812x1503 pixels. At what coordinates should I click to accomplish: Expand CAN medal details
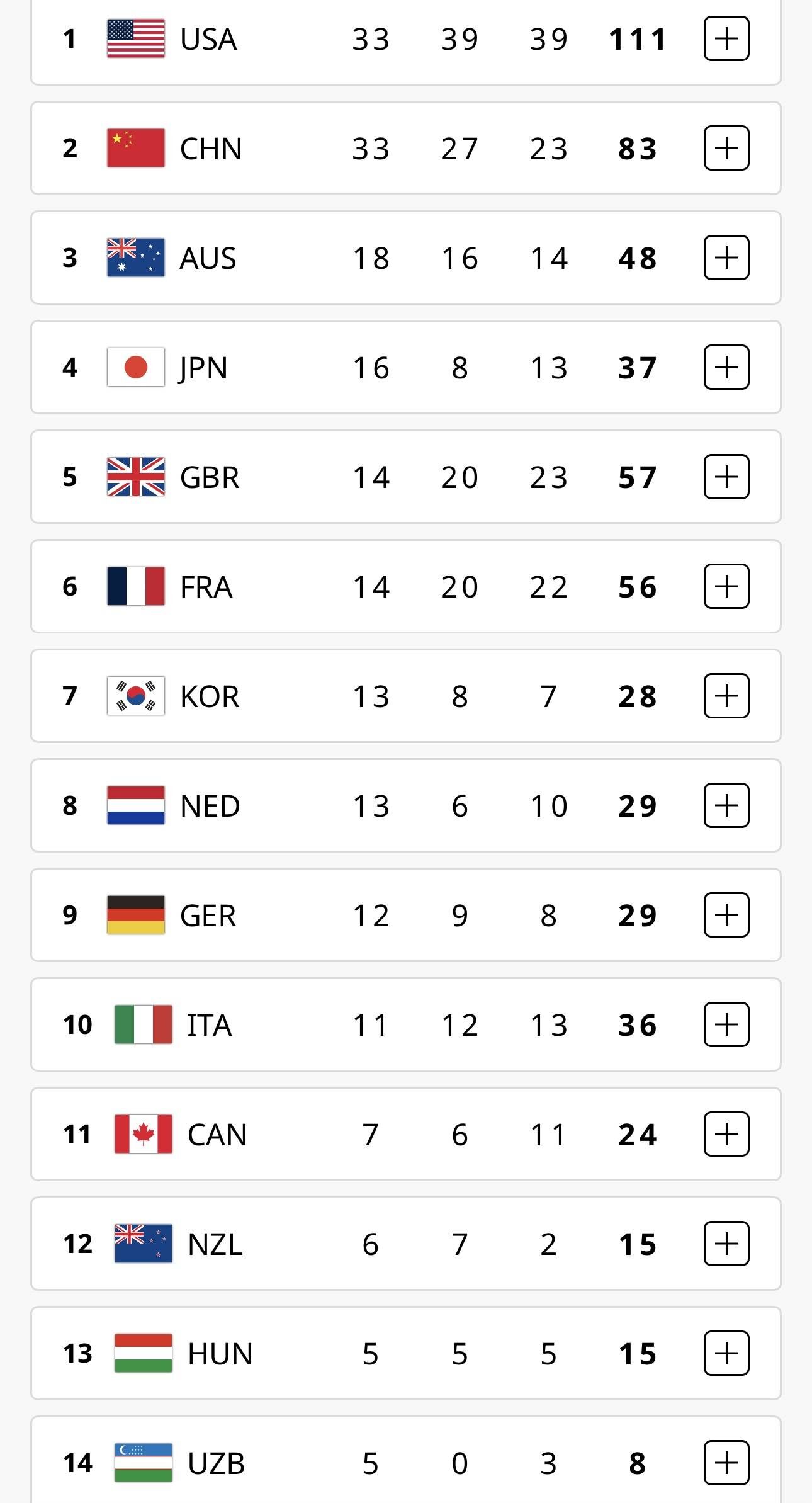(x=726, y=1135)
